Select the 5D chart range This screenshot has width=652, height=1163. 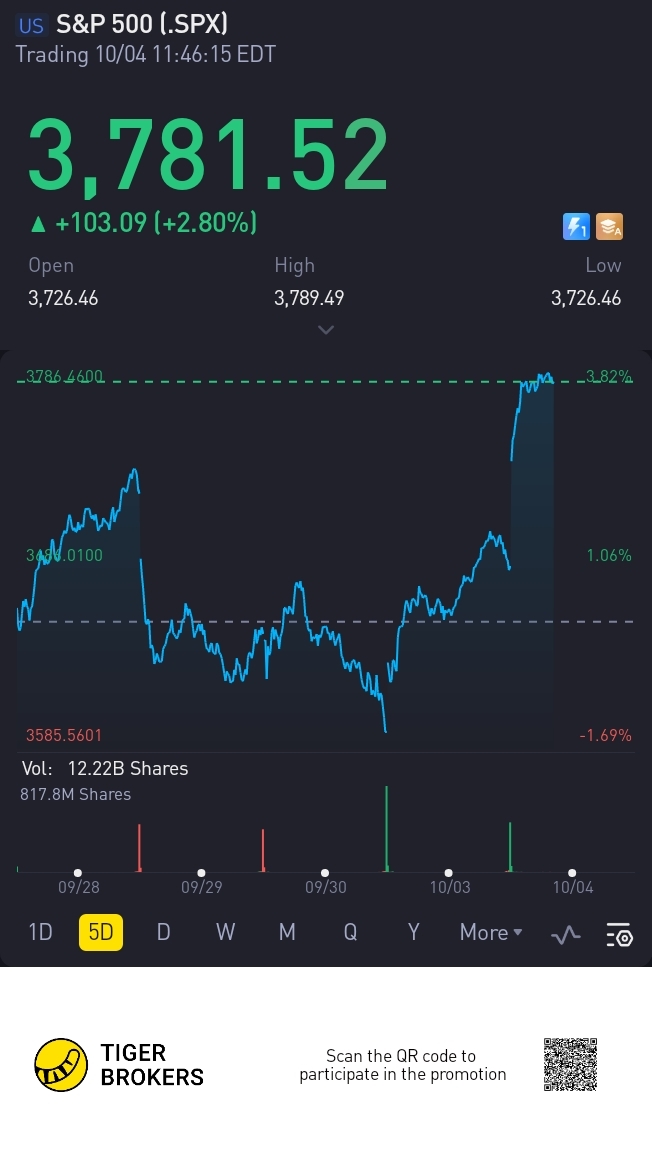pos(101,932)
